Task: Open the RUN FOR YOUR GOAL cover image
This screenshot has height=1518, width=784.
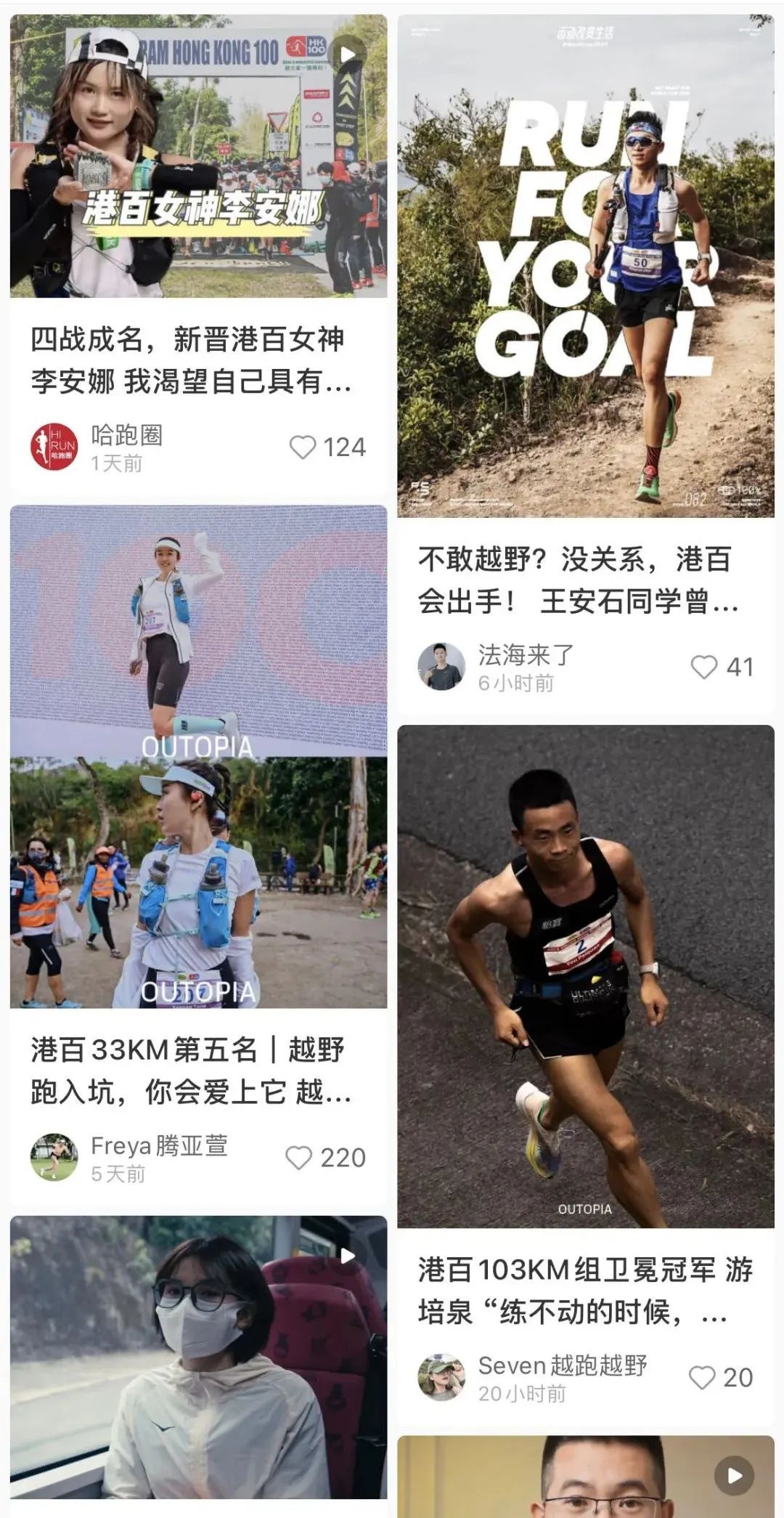Action: coord(587,261)
